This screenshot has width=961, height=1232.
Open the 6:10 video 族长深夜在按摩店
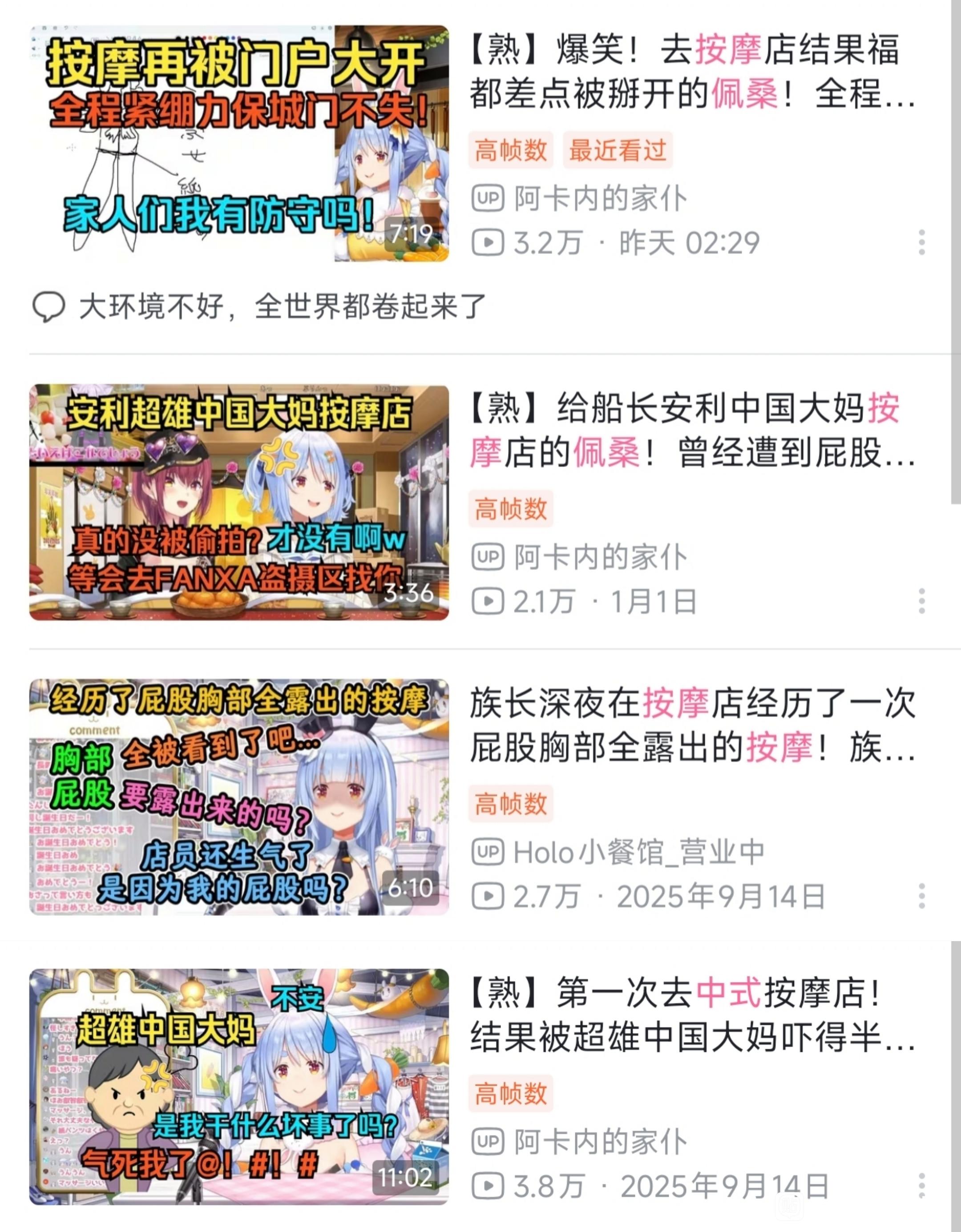tap(239, 797)
